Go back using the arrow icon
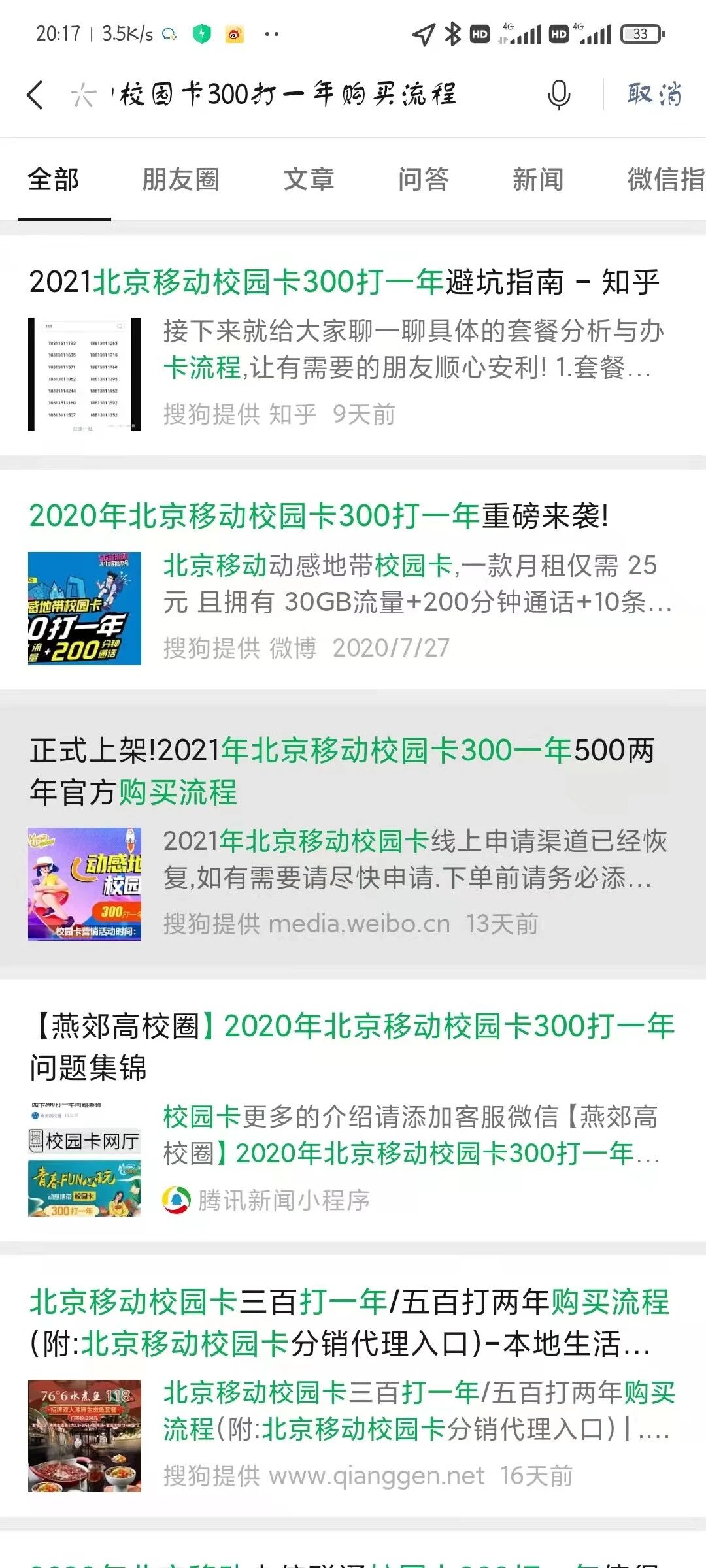Screen dimensions: 706x1568 pos(36,95)
